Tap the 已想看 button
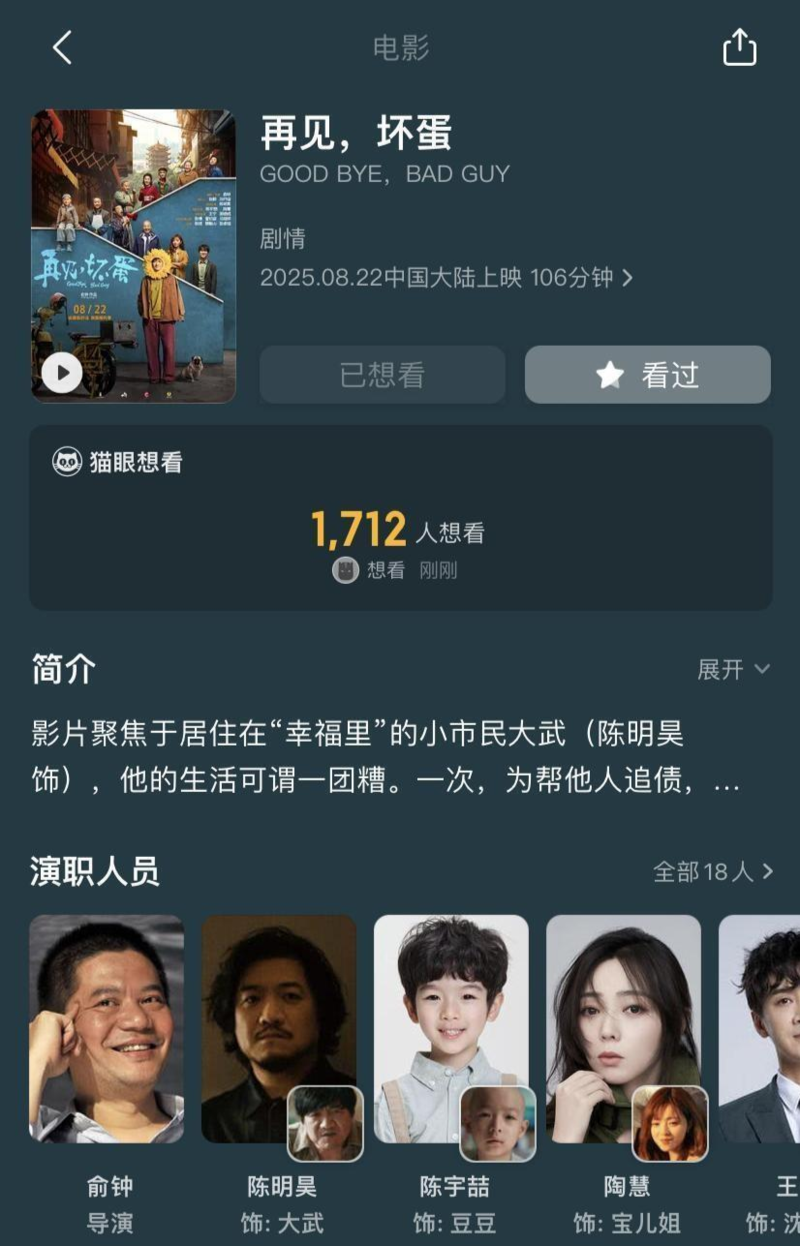 click(382, 375)
